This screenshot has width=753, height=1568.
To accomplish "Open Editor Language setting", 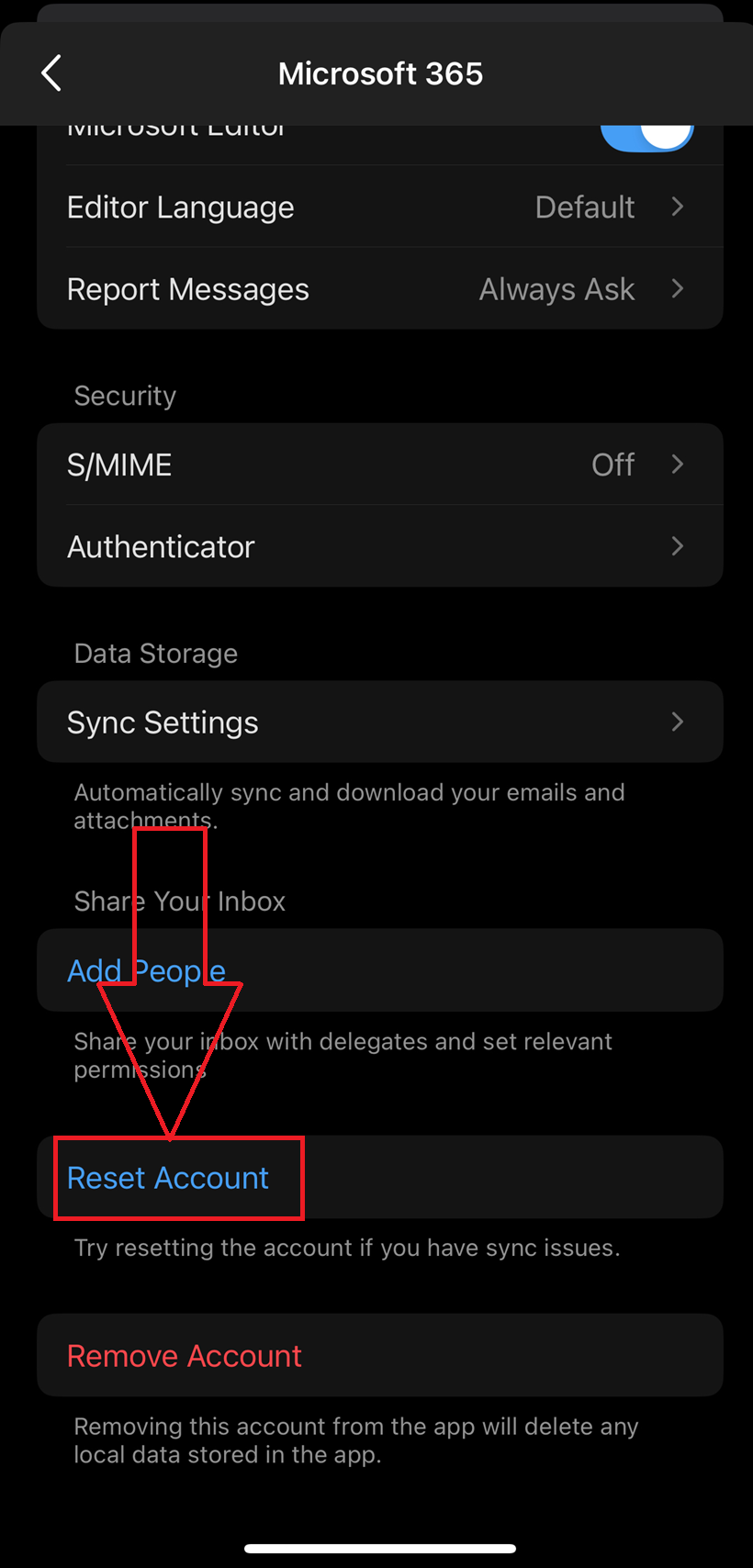I will (379, 207).
